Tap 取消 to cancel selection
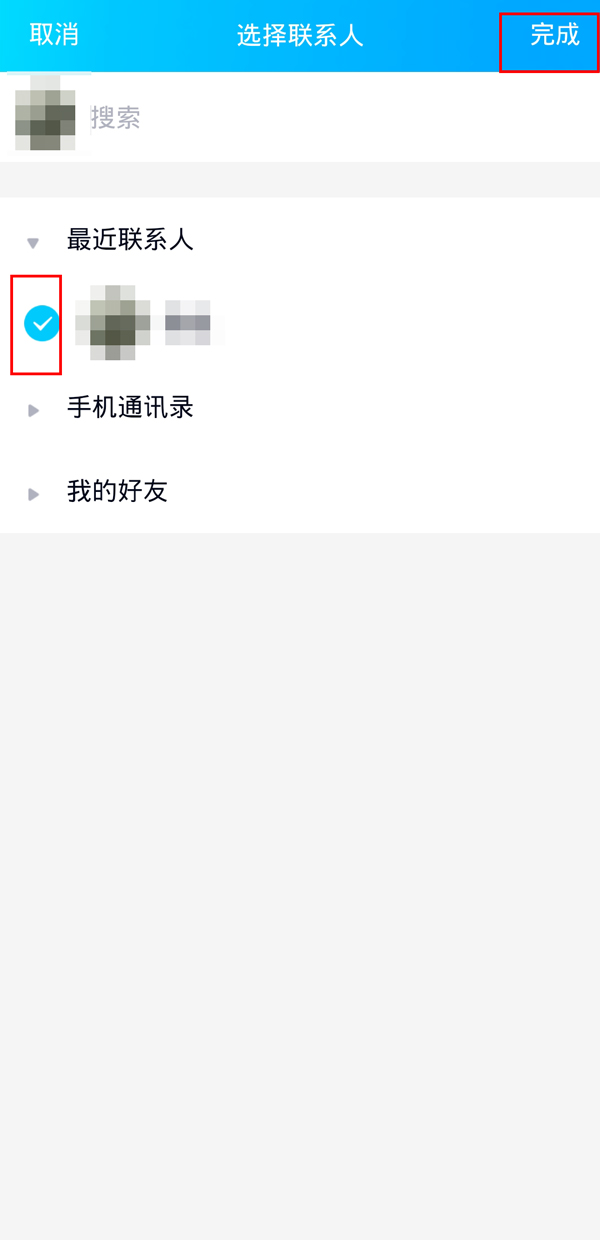Screen dimensions: 600x1240 [54, 35]
